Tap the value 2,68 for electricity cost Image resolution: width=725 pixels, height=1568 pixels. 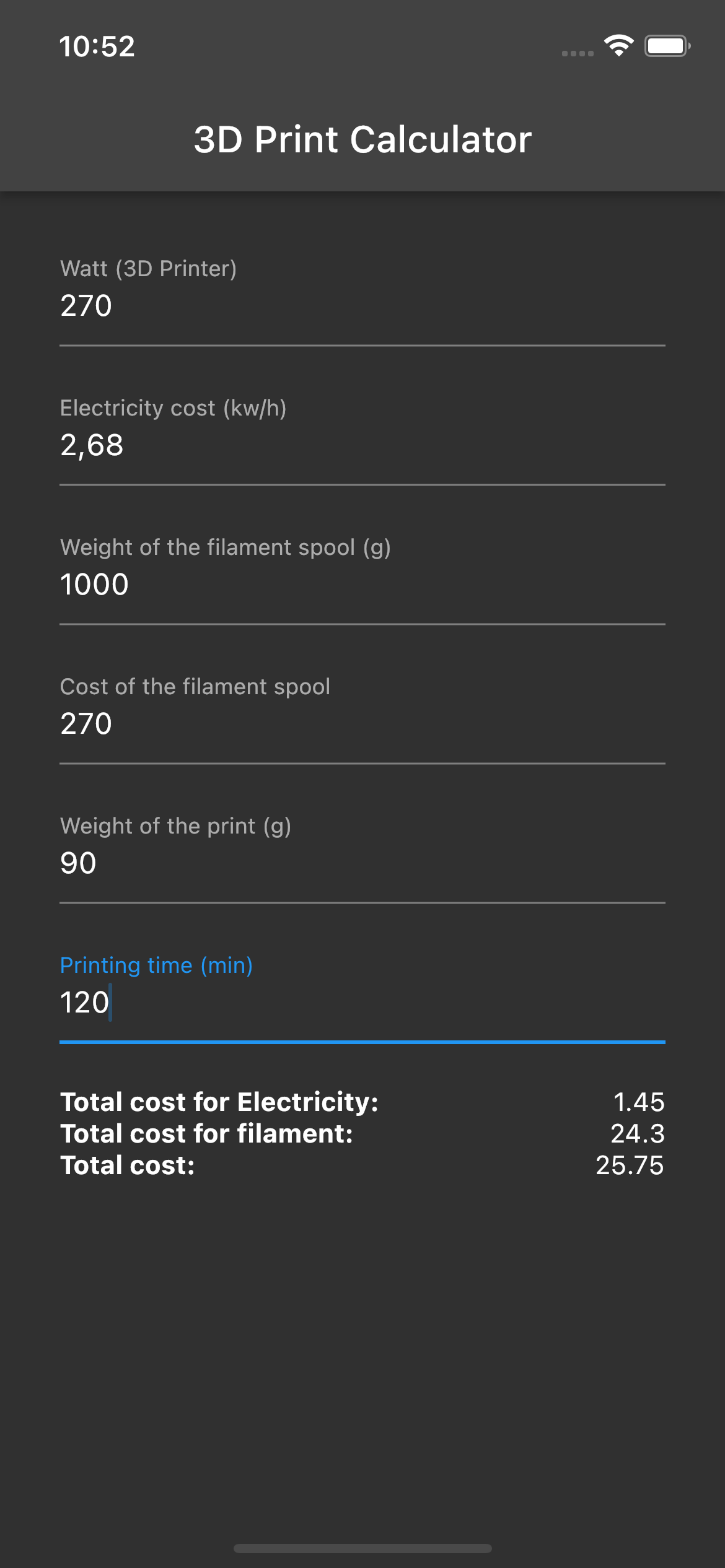point(92,445)
